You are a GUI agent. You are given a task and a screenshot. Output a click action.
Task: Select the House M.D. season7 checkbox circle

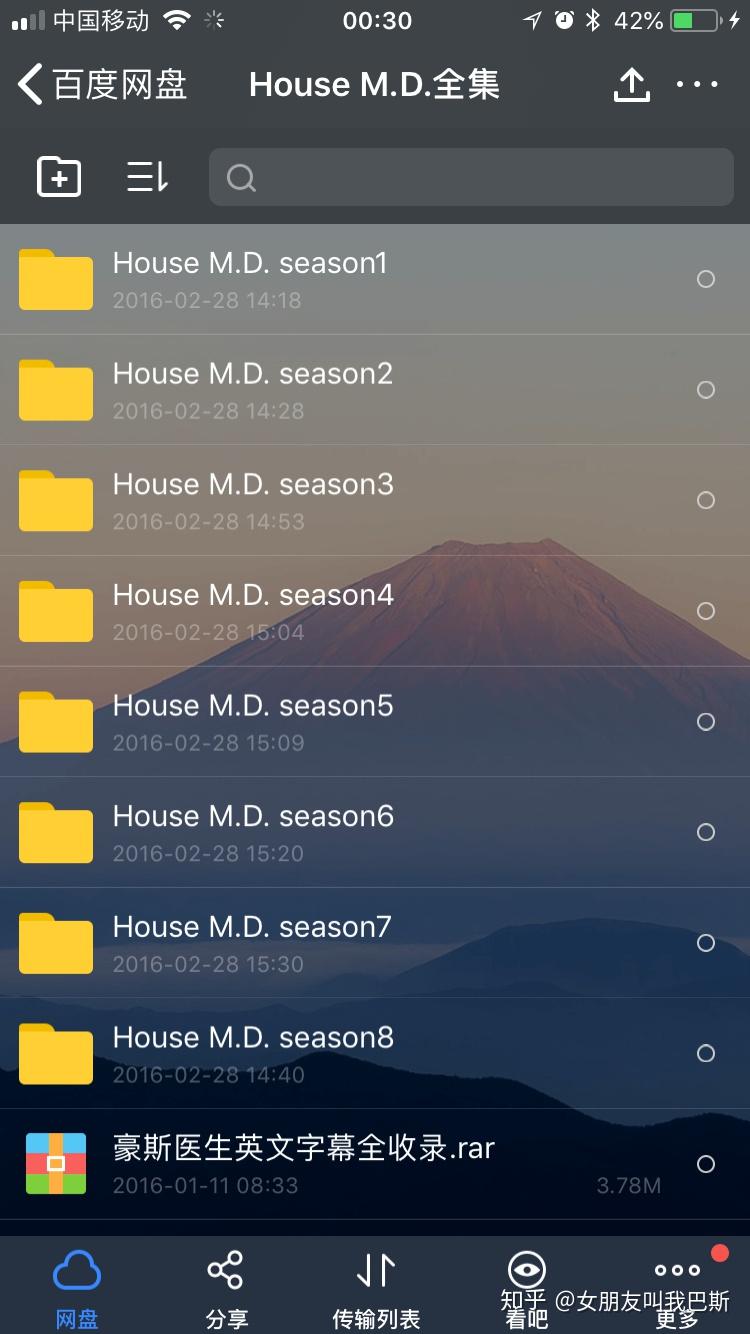point(706,943)
